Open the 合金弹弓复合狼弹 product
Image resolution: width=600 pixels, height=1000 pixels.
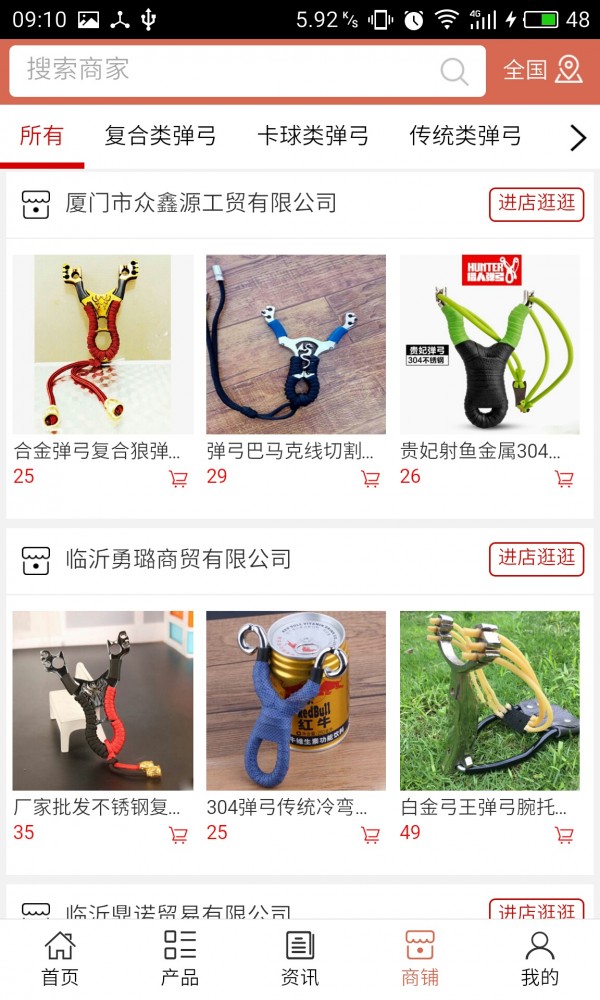pos(102,345)
